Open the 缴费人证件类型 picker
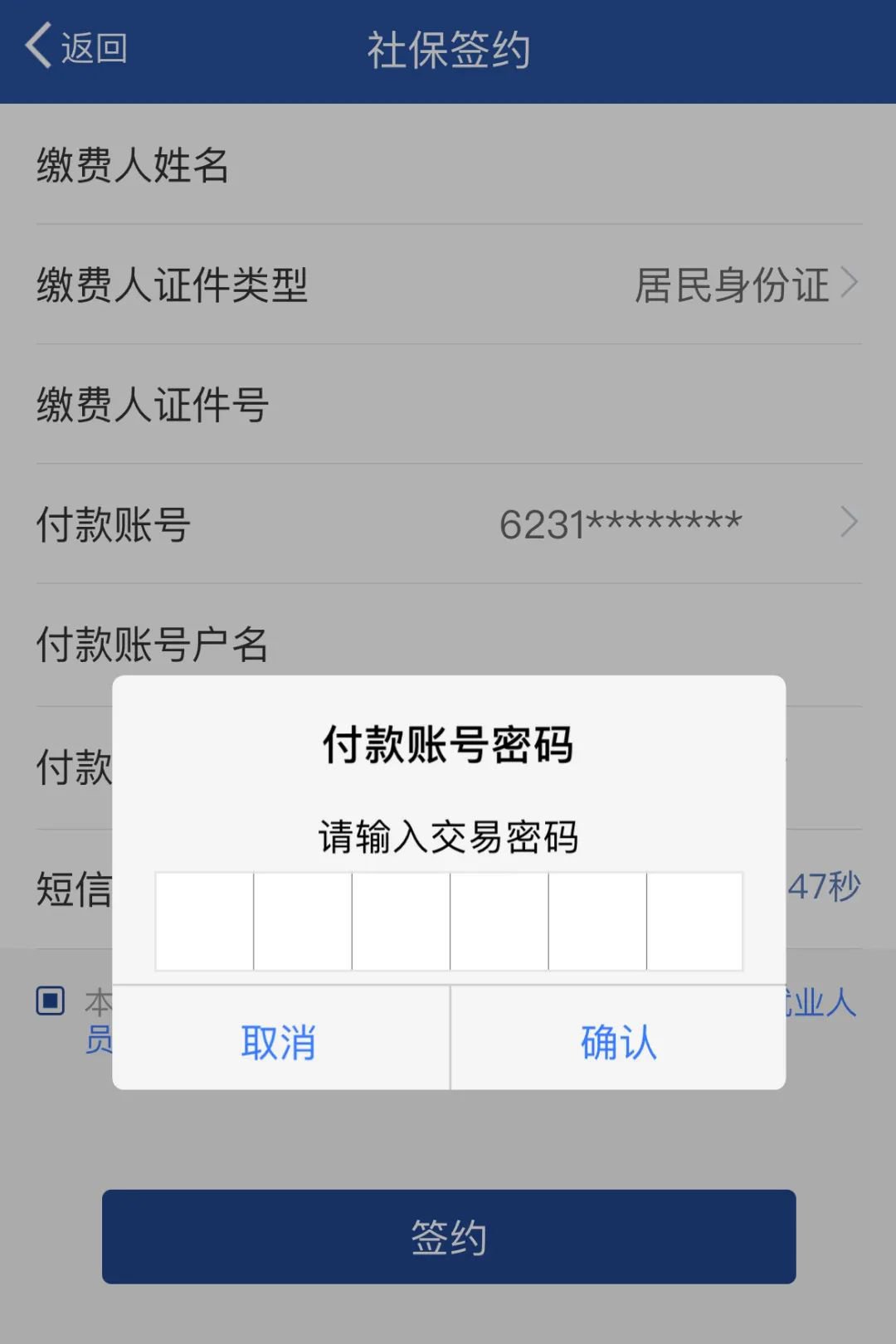 (745, 285)
